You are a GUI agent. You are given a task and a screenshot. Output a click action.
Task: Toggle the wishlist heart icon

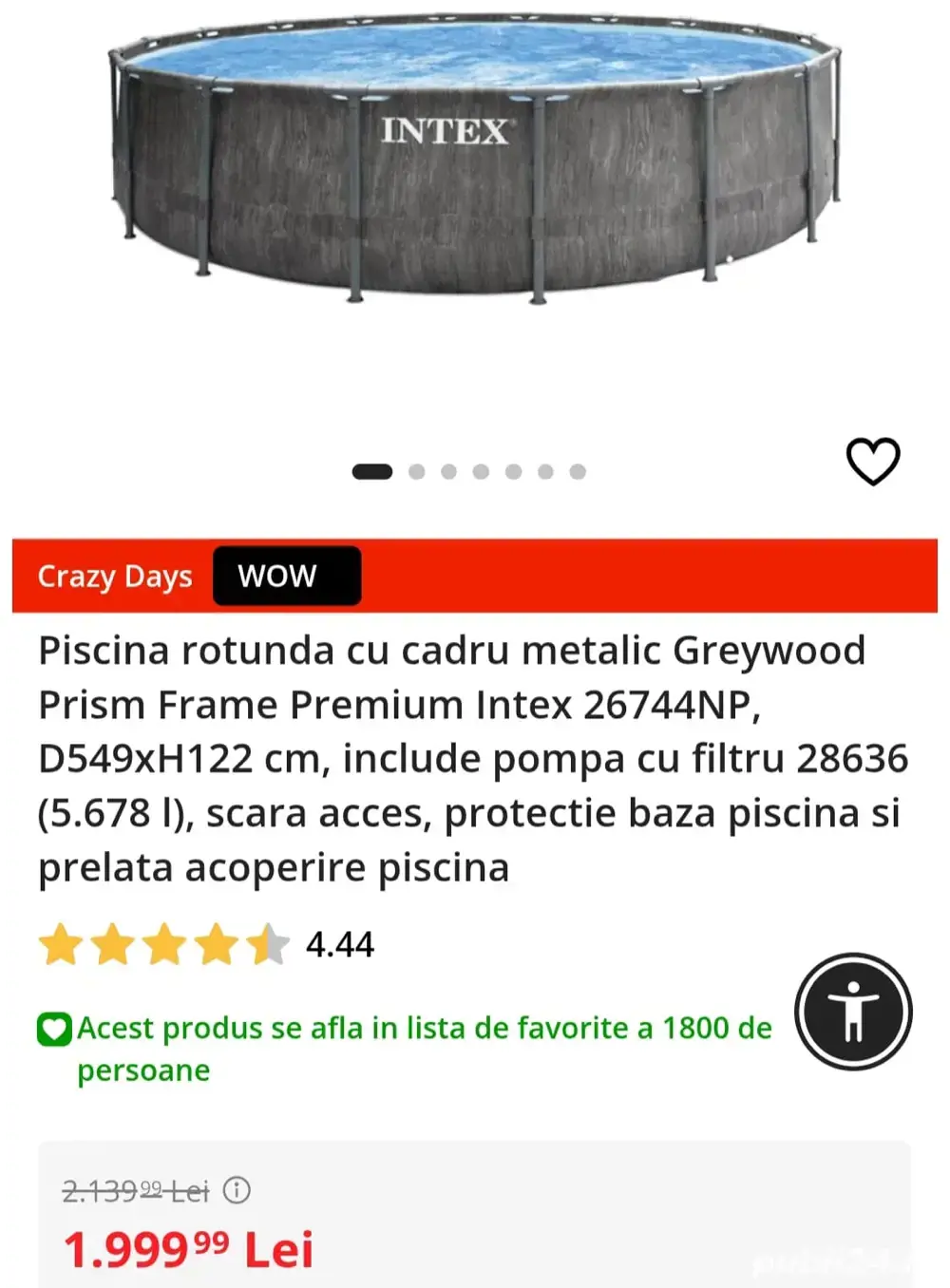pos(873,463)
